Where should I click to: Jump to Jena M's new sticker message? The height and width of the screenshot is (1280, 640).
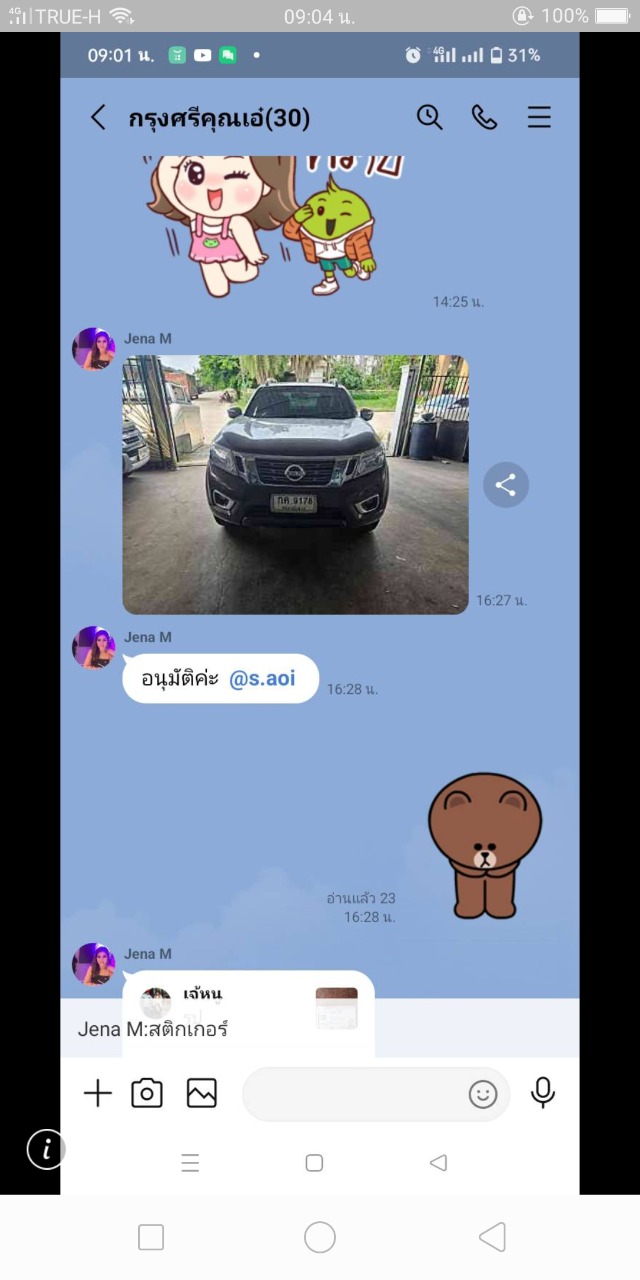click(x=319, y=1028)
